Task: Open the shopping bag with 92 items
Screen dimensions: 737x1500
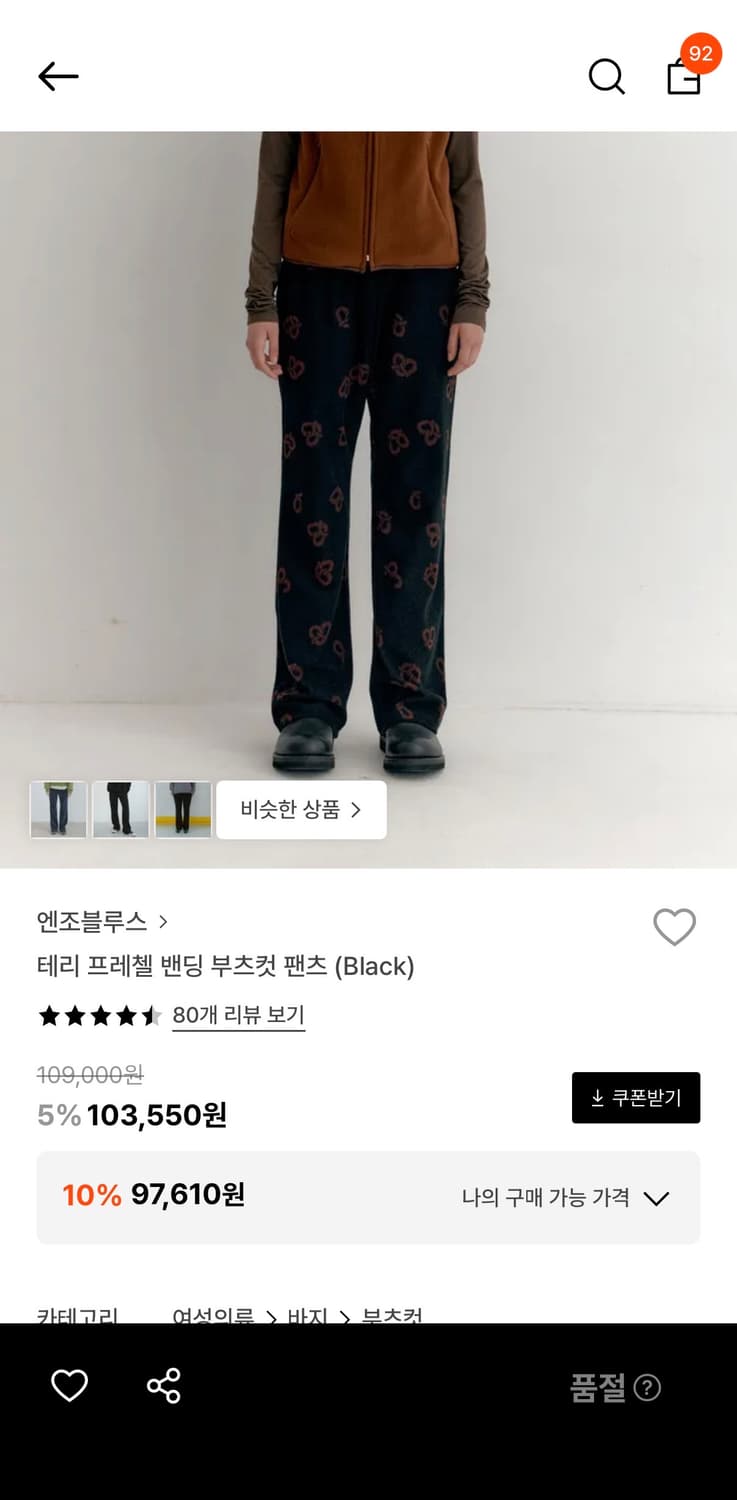Action: 684,77
